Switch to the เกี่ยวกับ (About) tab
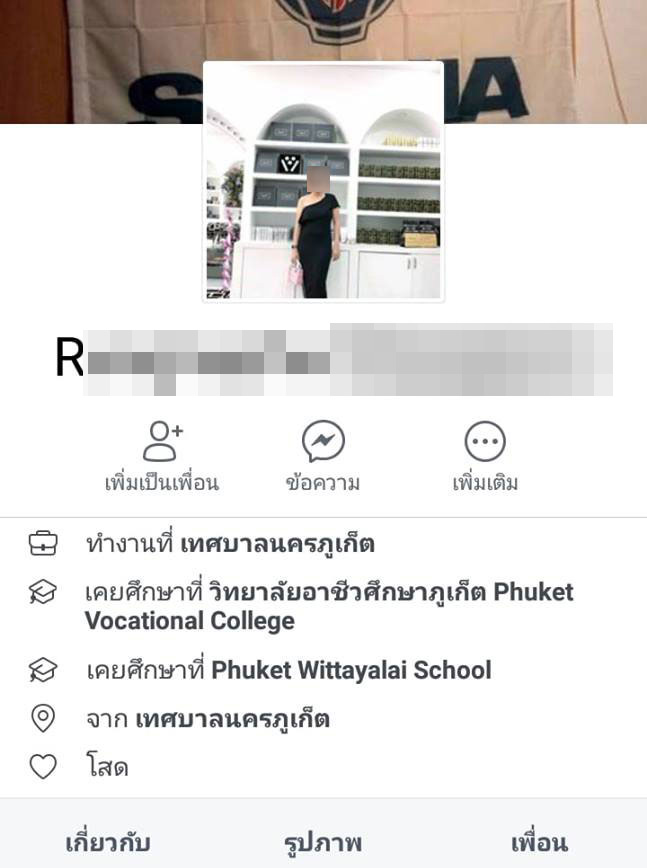Screen dimensions: 647x868 click(x=108, y=842)
